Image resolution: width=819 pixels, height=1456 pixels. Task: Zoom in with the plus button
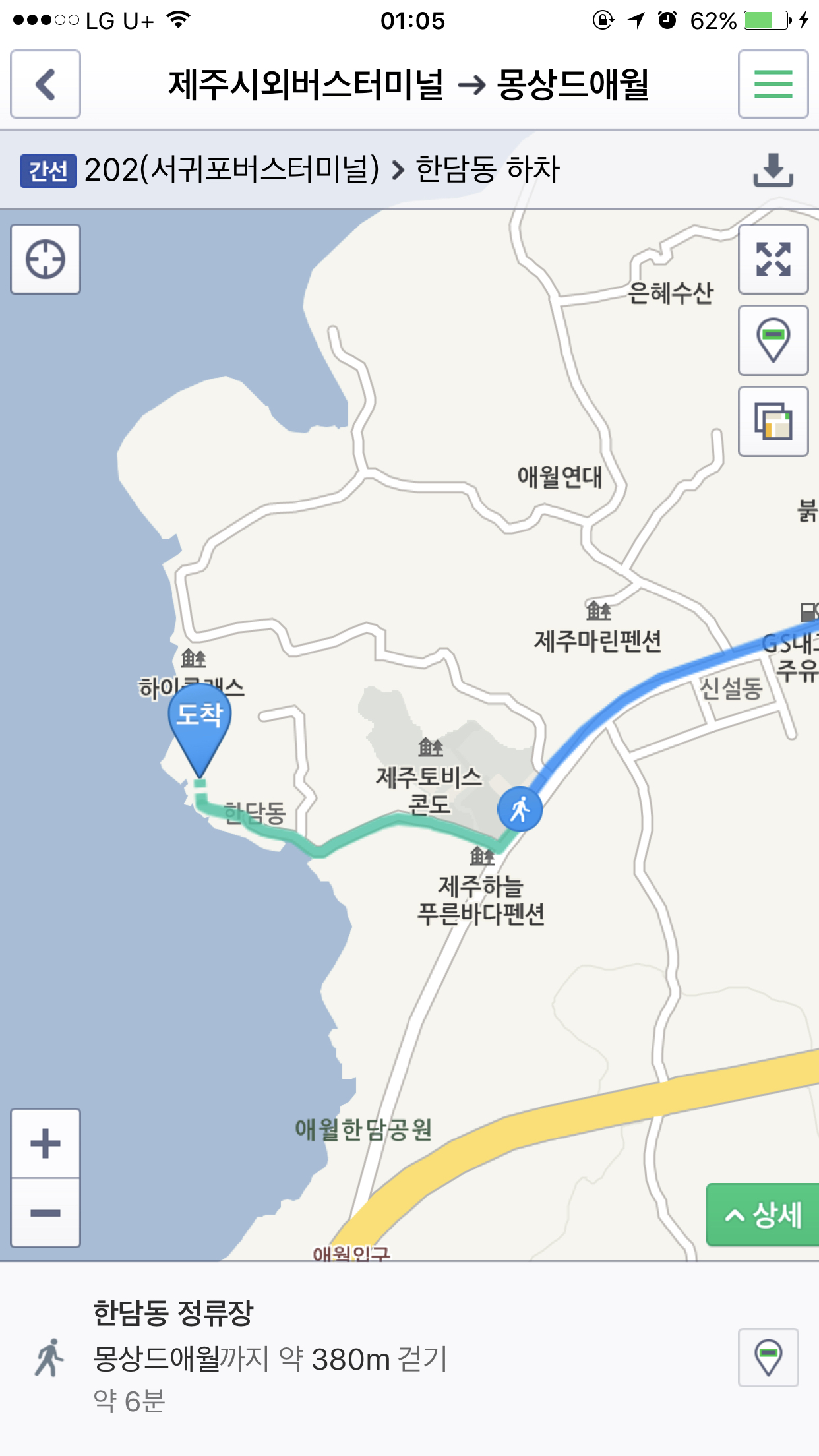click(x=45, y=1143)
